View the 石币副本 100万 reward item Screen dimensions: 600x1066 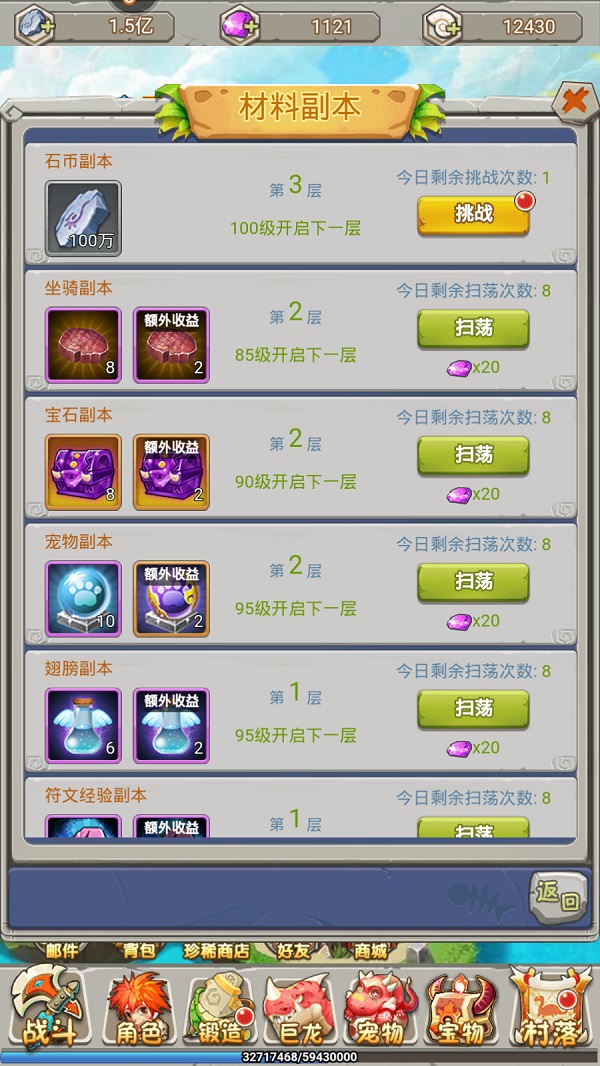83,217
